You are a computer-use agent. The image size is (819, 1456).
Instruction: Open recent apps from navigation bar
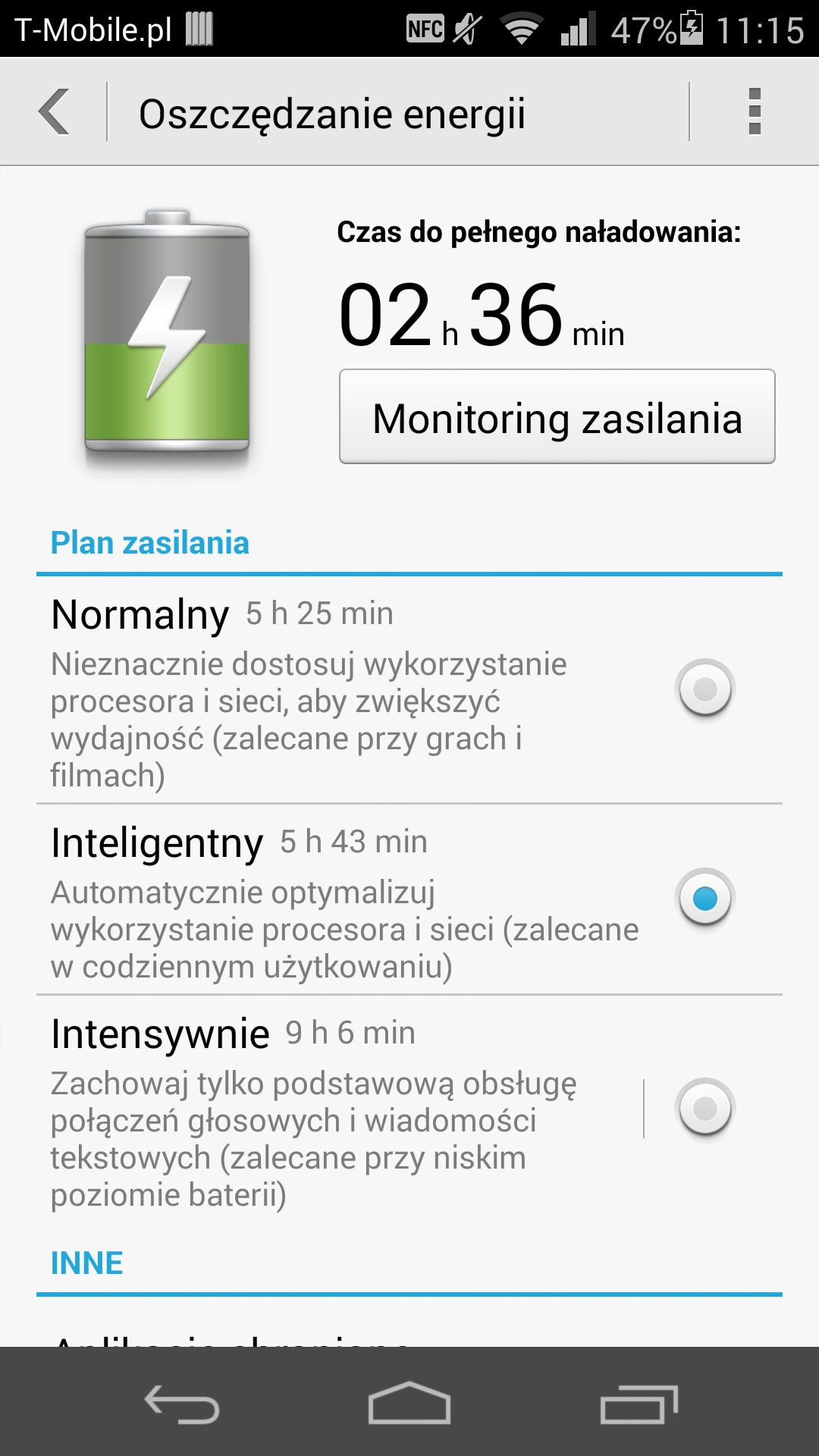pos(639,1404)
